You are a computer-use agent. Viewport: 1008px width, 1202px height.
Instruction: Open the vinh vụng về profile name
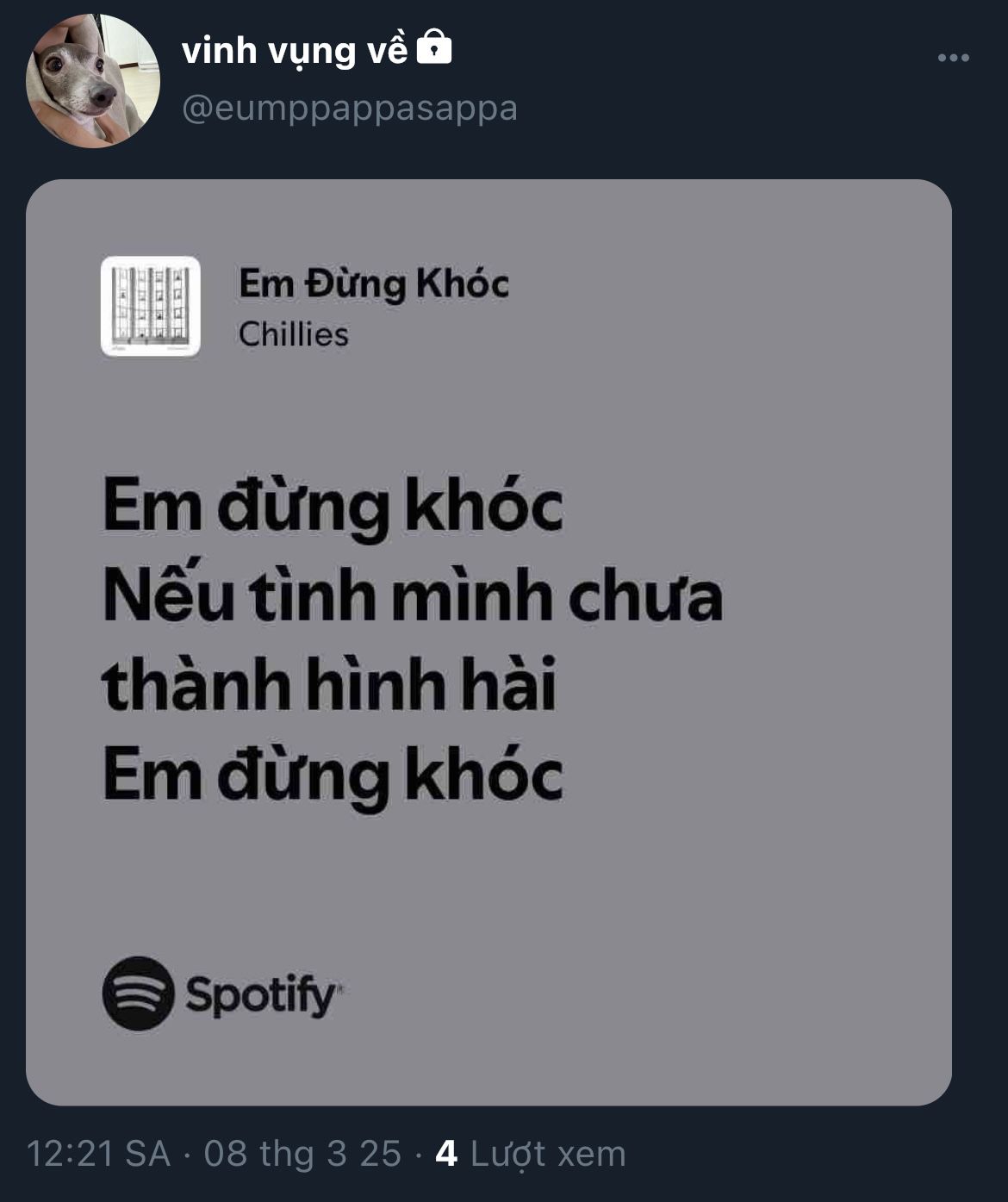[x=295, y=51]
